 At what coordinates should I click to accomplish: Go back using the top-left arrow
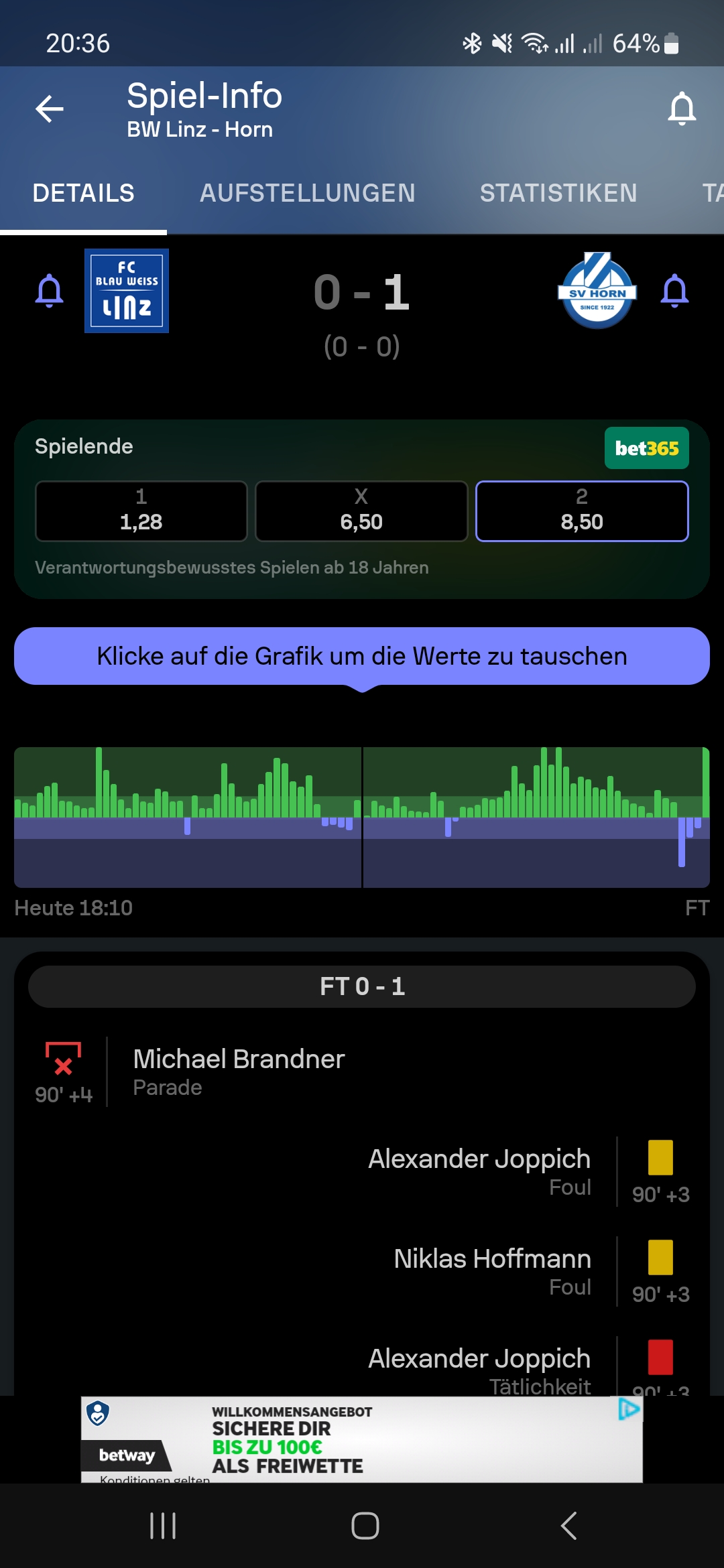(50, 109)
